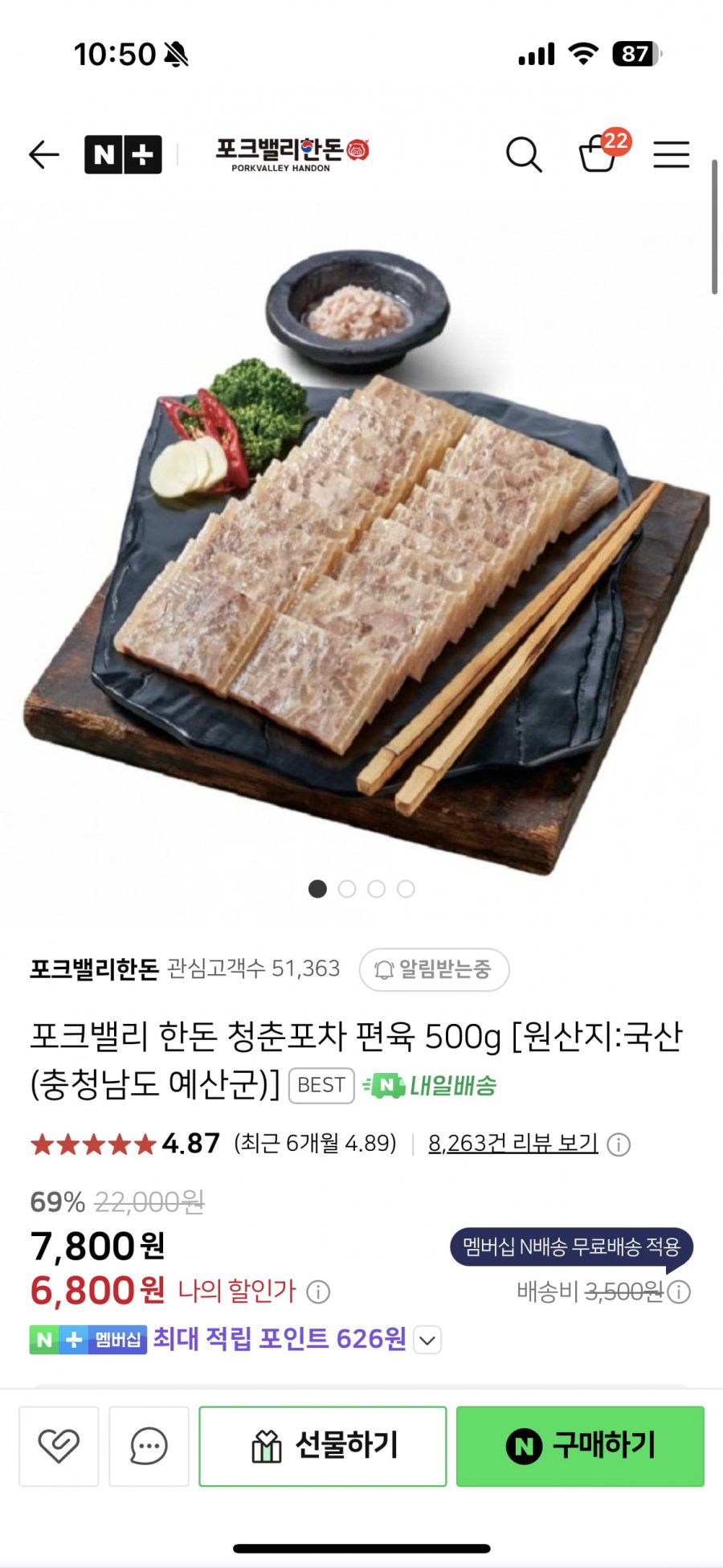Show shipping fee info icon
The image size is (723, 1568).
(680, 1292)
